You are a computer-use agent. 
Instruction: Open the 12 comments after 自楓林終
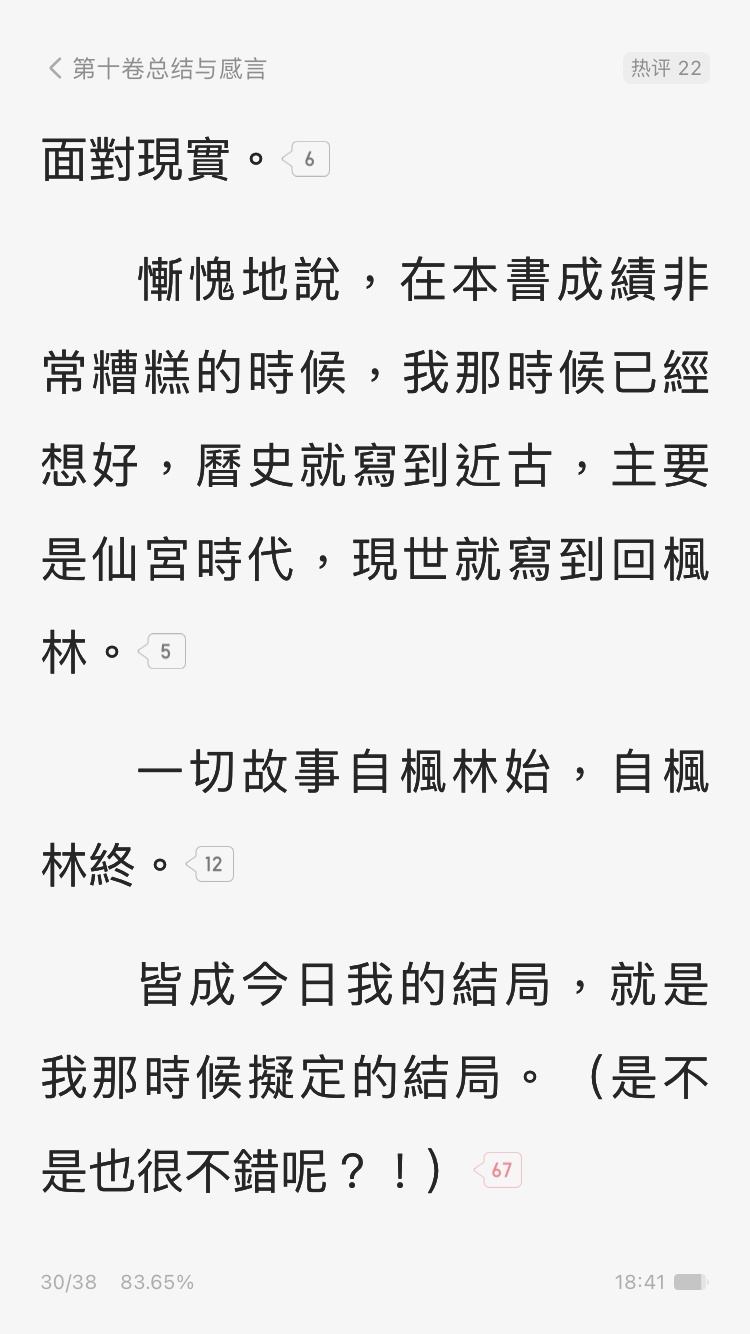coord(212,864)
